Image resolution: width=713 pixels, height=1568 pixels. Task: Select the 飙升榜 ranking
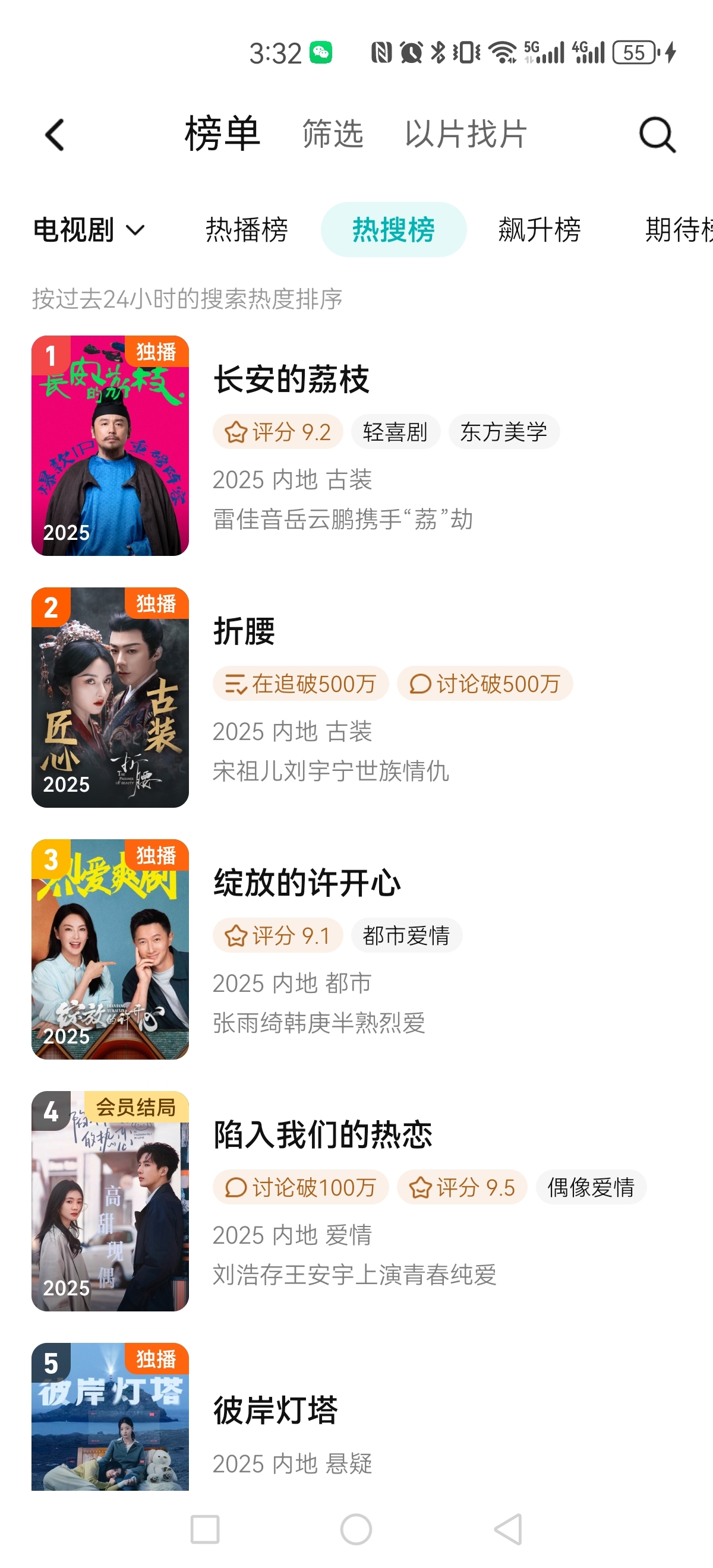(x=540, y=230)
